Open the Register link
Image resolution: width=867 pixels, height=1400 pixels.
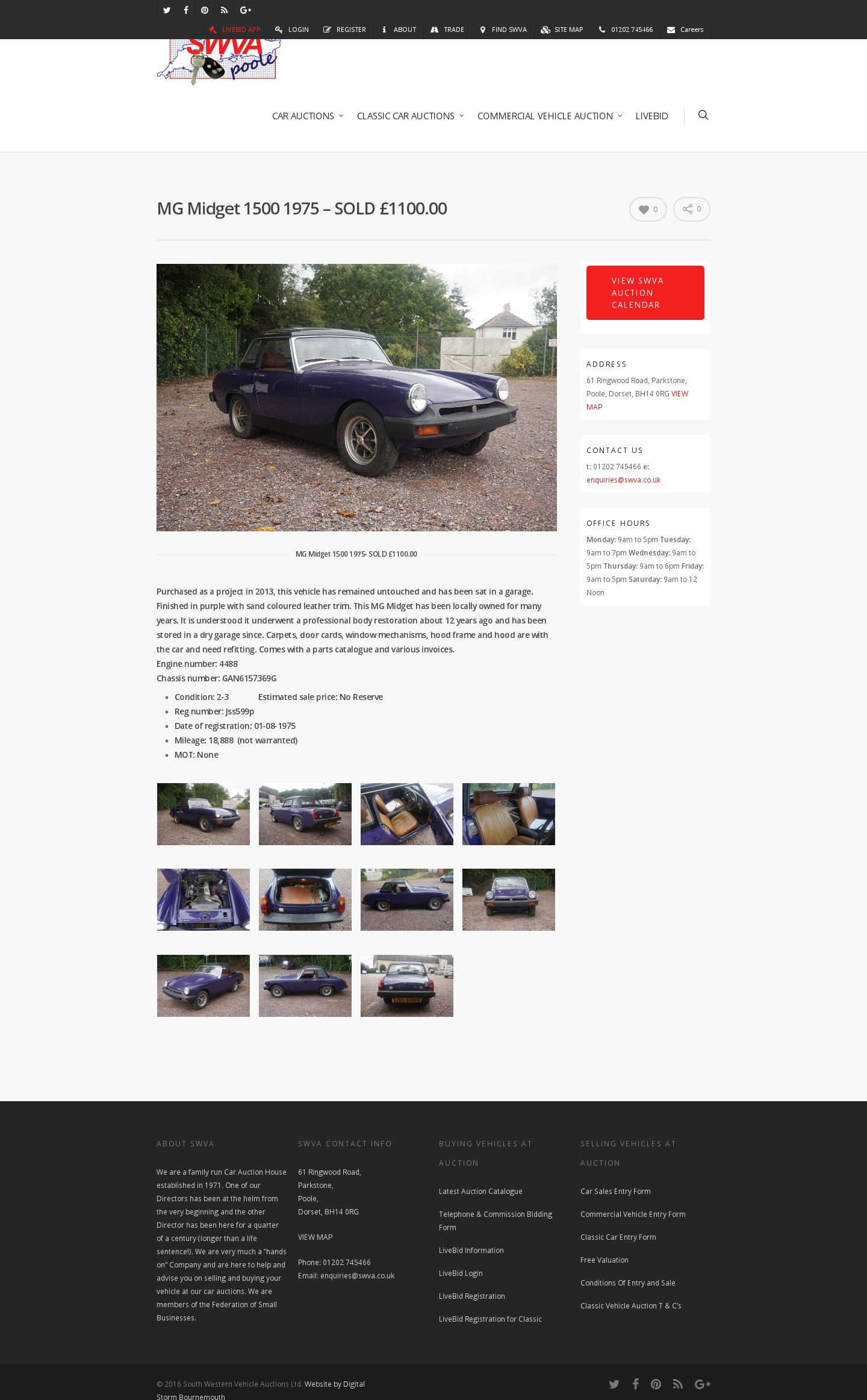click(x=344, y=30)
